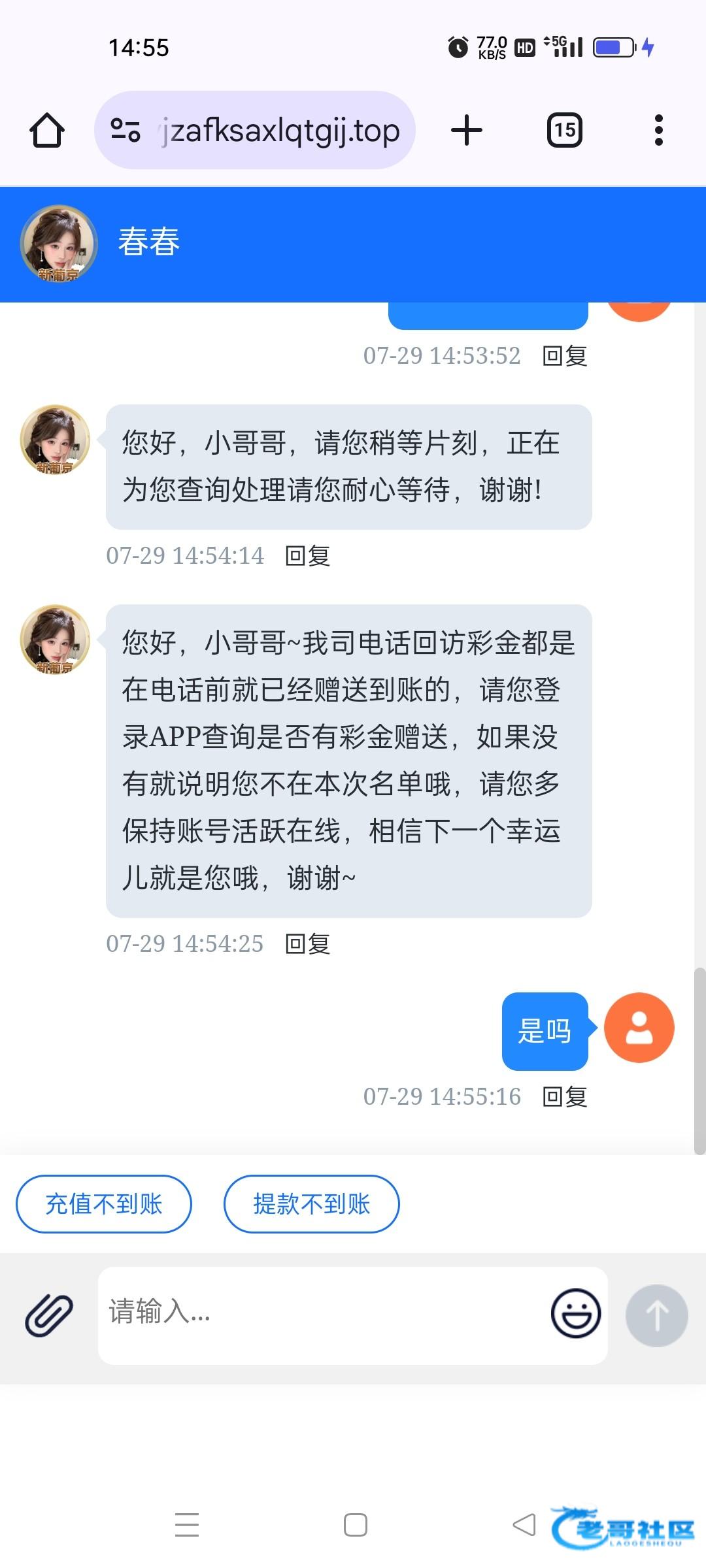The height and width of the screenshot is (1568, 706).
Task: Go to the system home screen
Action: (356, 1525)
